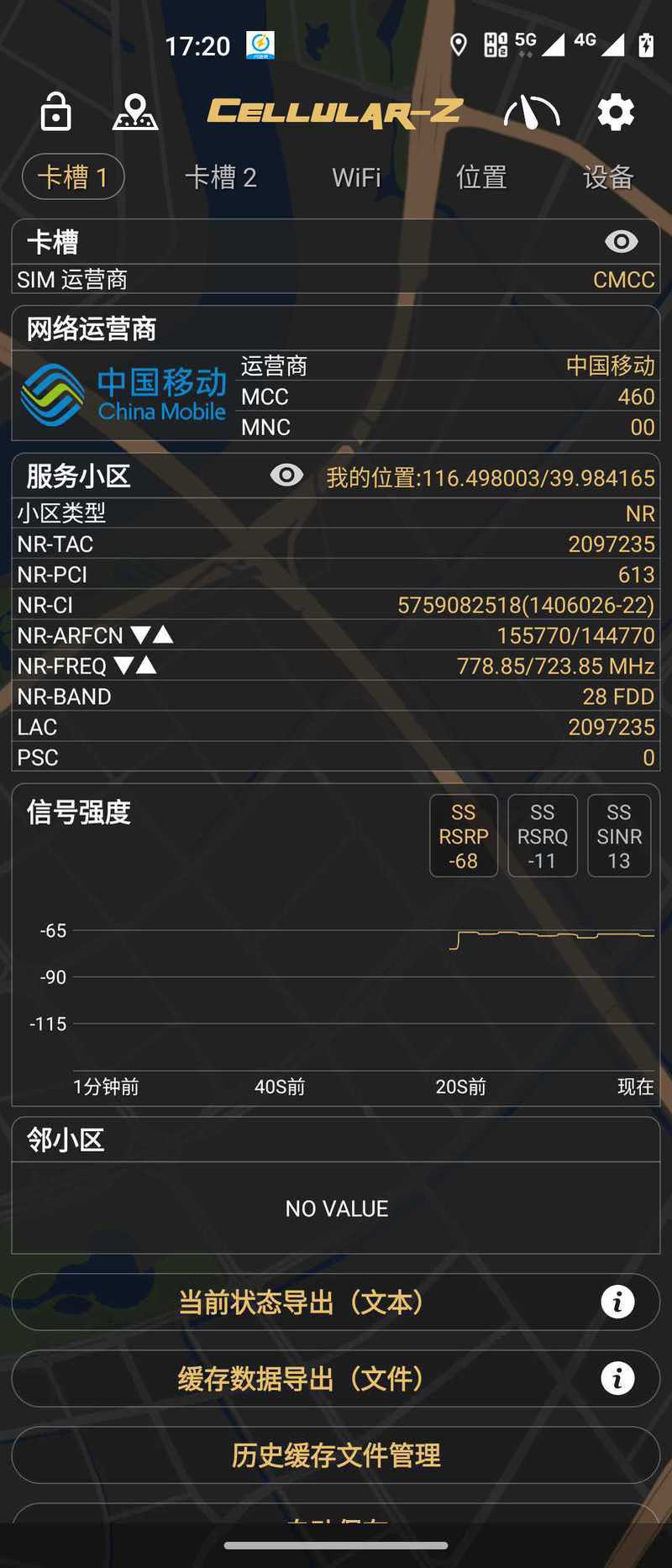Open the 位置 tab

[x=481, y=177]
